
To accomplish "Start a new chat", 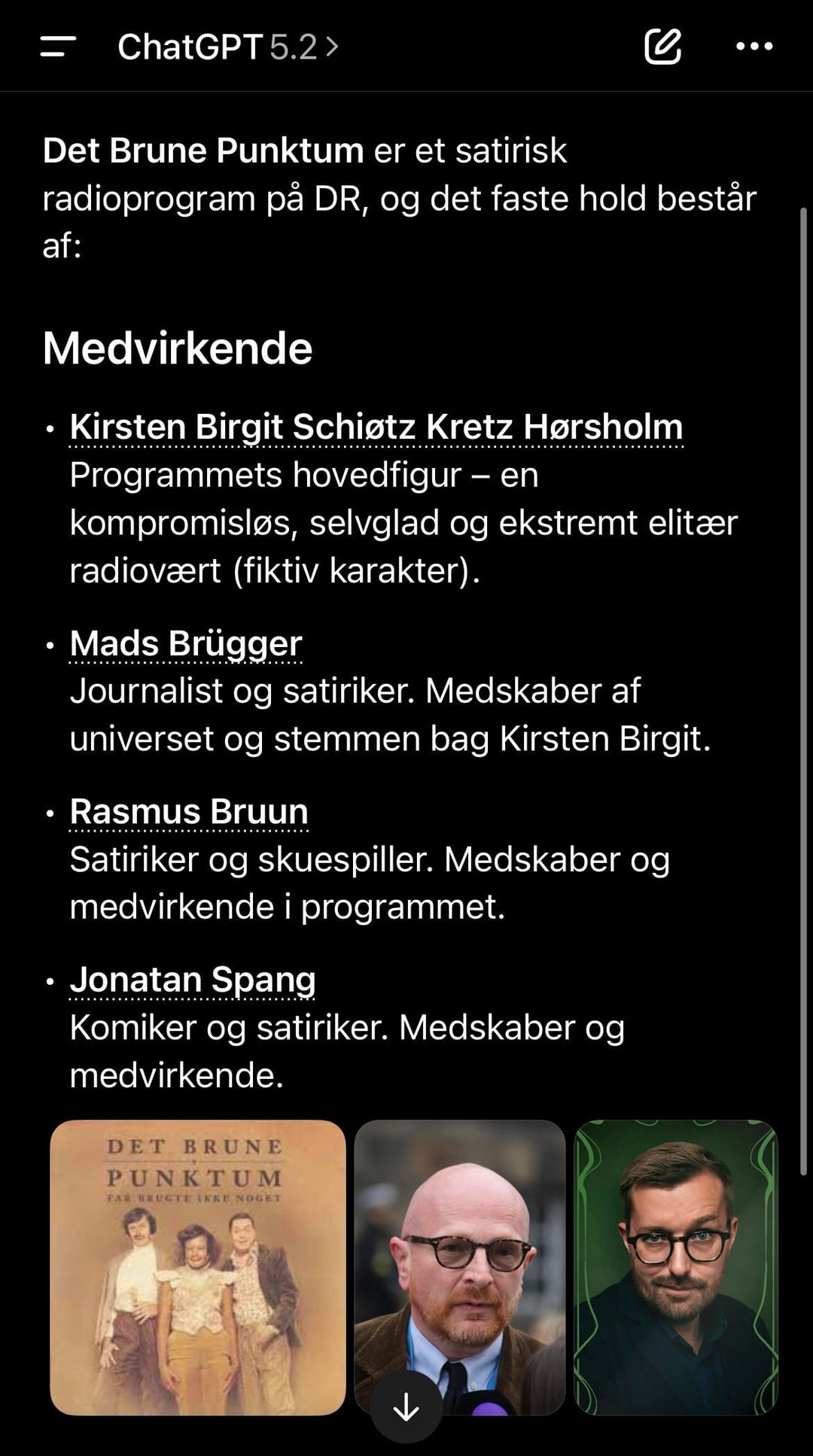I will 662,47.
